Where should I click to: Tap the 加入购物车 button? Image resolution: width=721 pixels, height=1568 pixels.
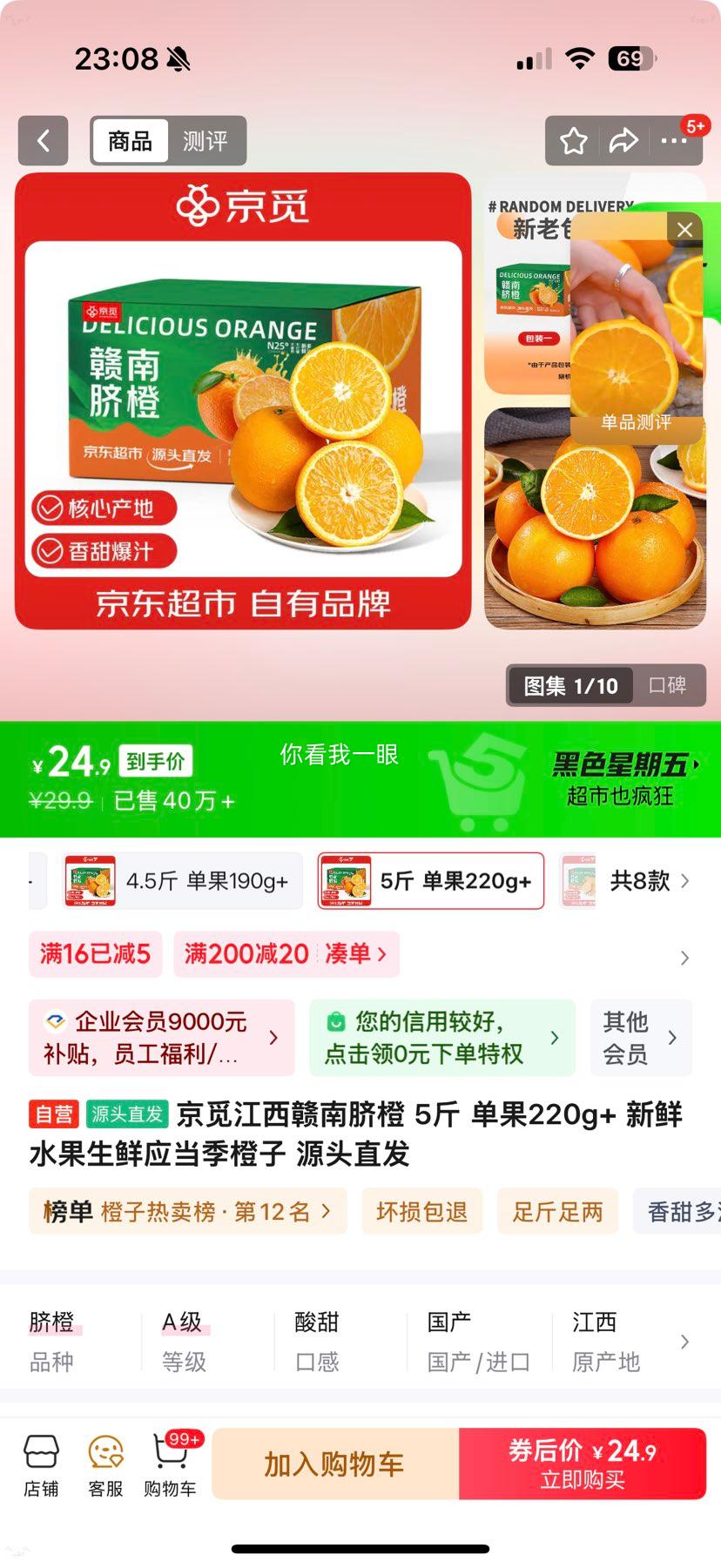pyautogui.click(x=332, y=1464)
